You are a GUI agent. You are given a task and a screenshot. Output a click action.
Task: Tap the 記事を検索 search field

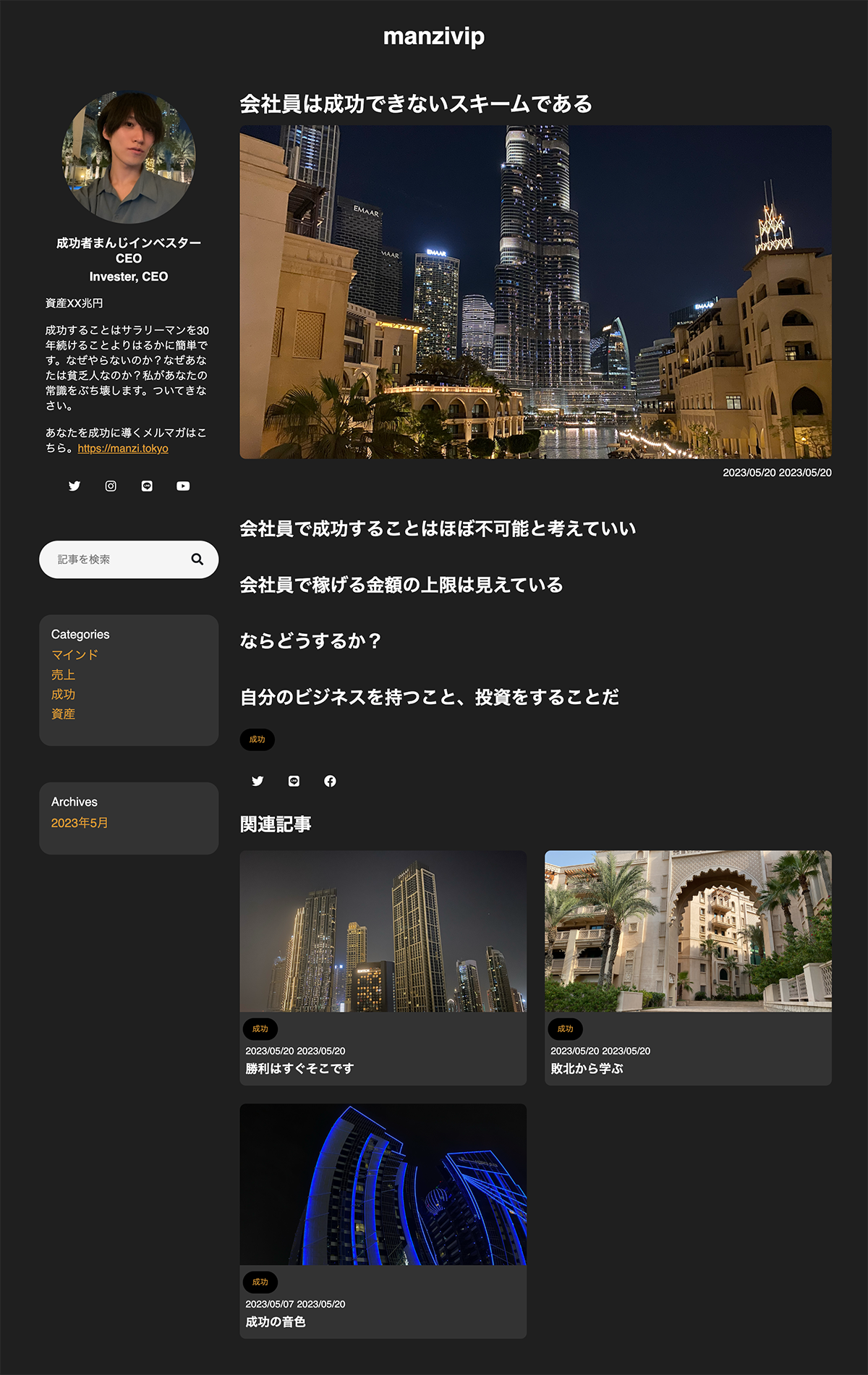coord(116,559)
